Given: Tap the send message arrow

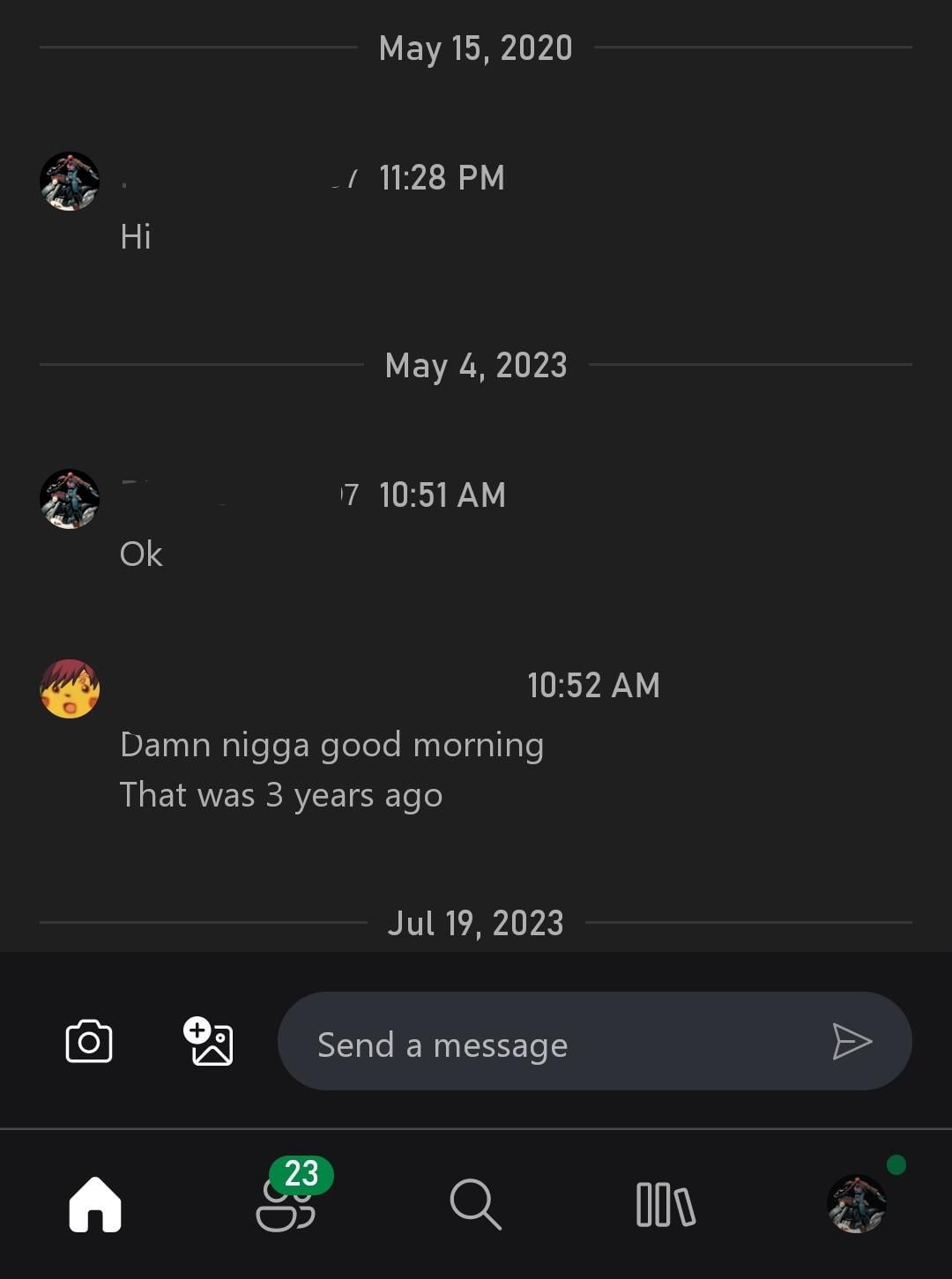Looking at the screenshot, I should point(852,1042).
